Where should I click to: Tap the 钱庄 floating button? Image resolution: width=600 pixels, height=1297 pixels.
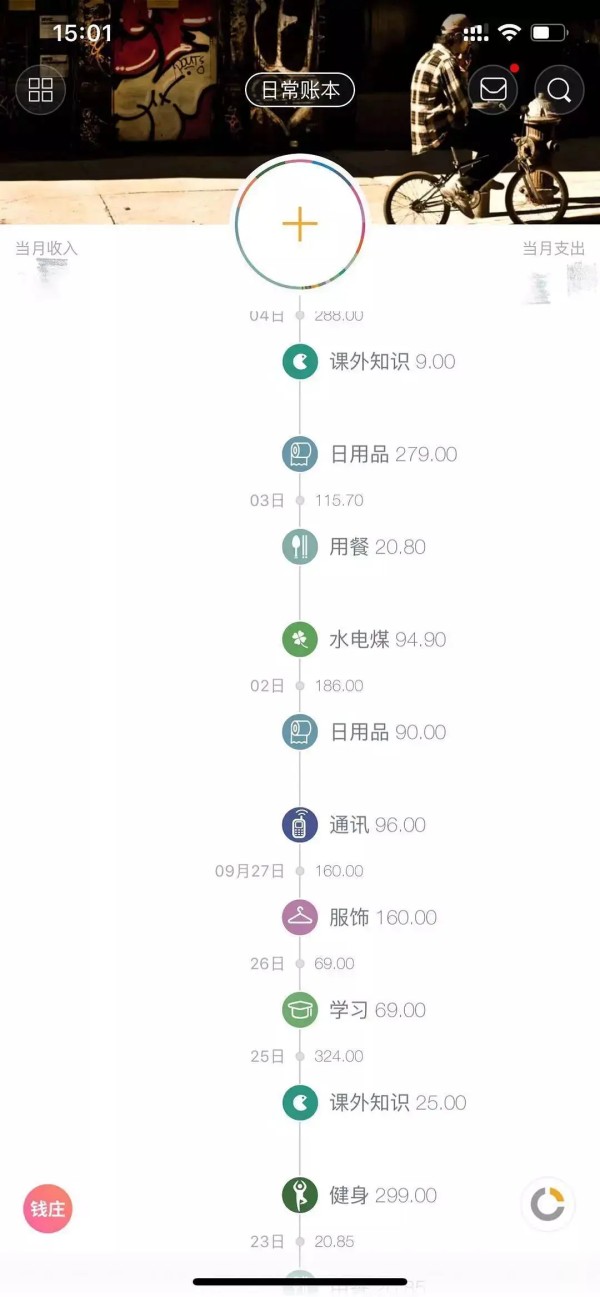(x=48, y=1209)
